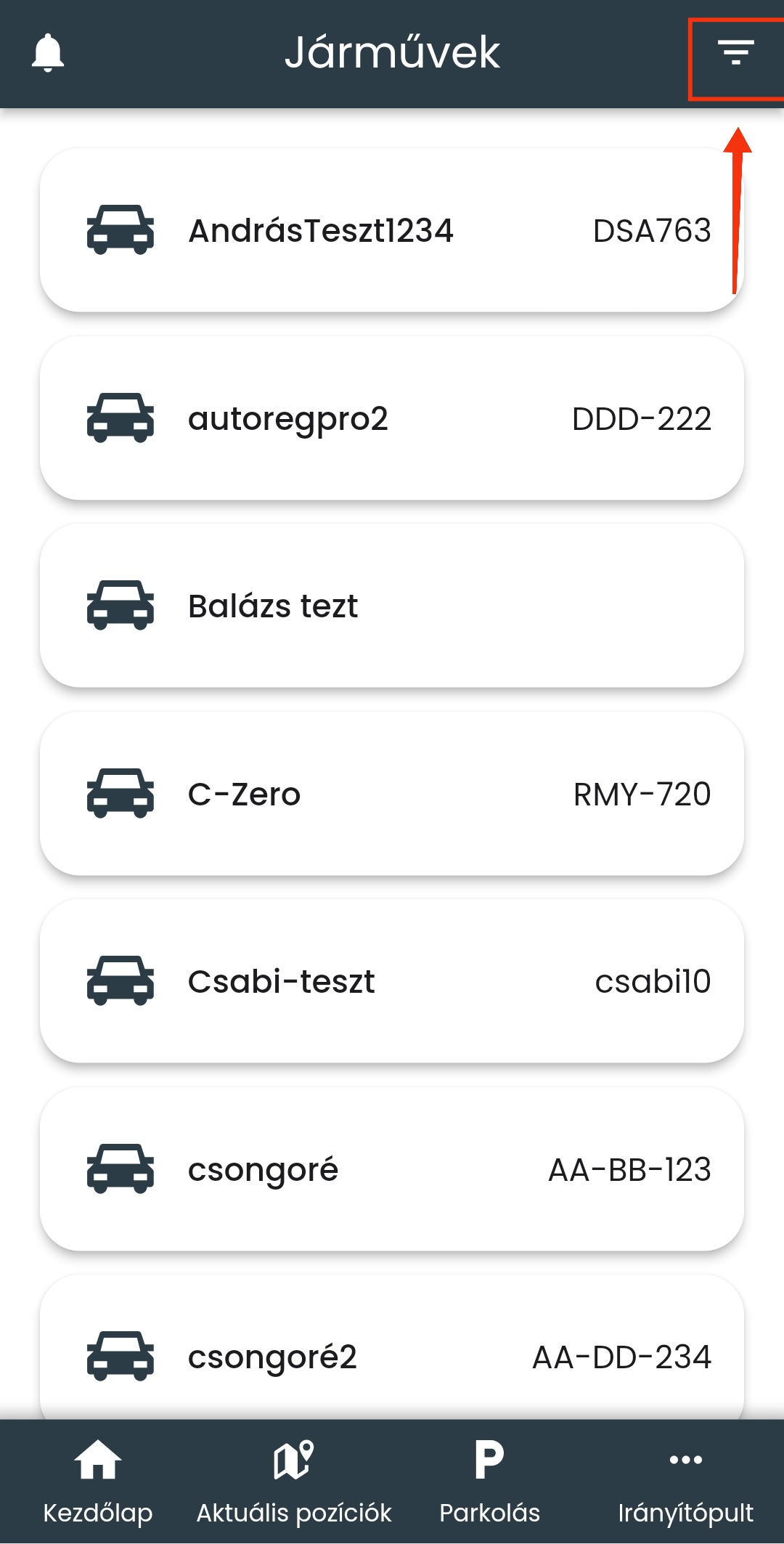Open the notifications bell

point(48,52)
